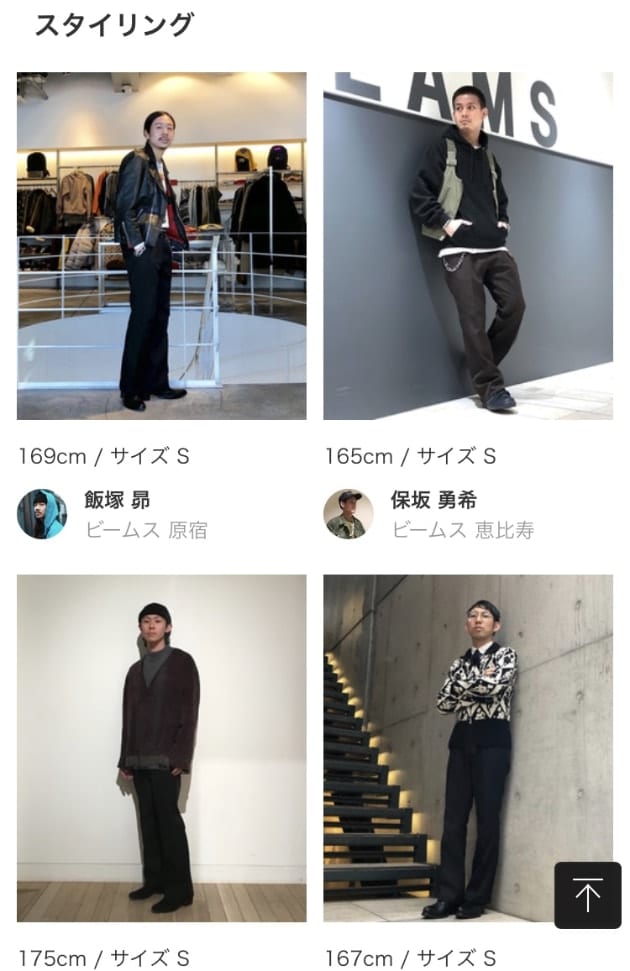Tap the back-to-top arrow button
630x971 pixels.
pyautogui.click(x=587, y=895)
